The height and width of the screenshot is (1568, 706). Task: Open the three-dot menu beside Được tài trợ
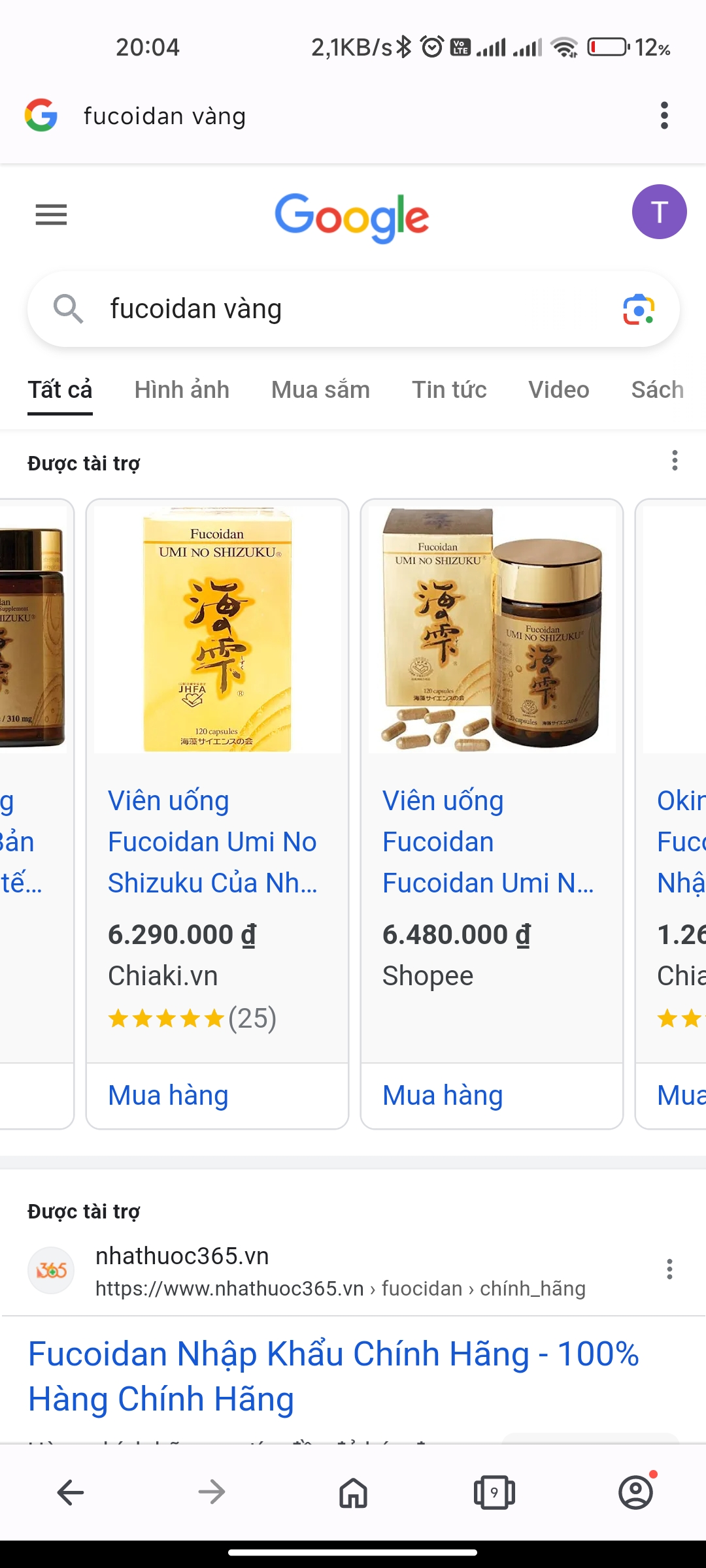point(675,461)
